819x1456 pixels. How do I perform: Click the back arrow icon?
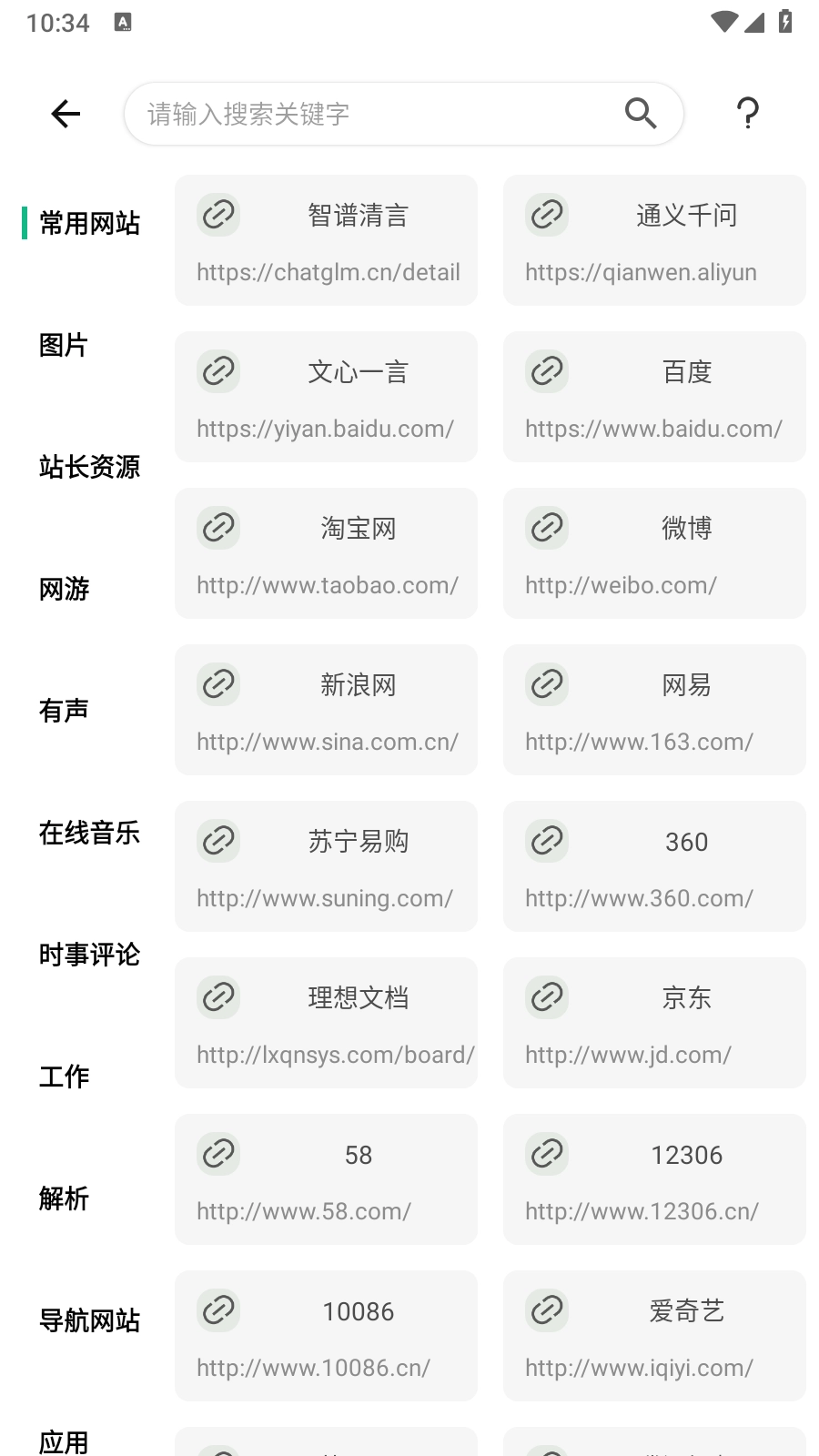[x=64, y=113]
